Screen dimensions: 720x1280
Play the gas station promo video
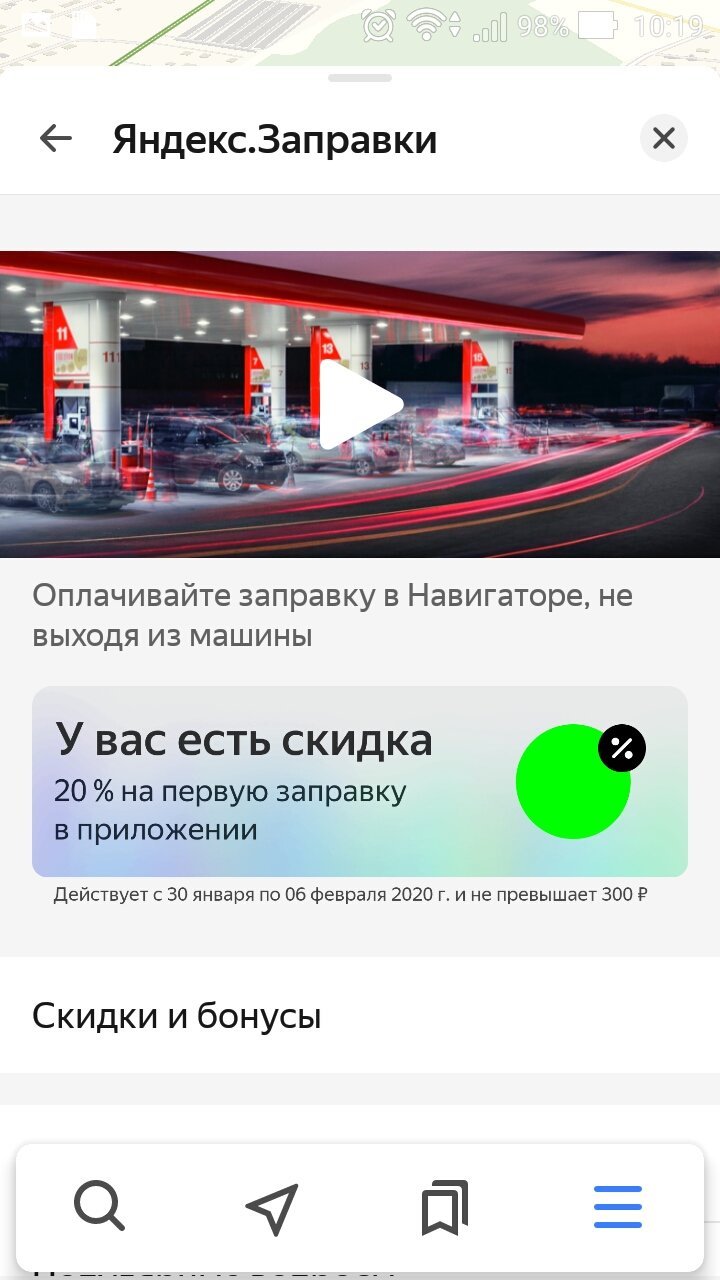point(360,404)
